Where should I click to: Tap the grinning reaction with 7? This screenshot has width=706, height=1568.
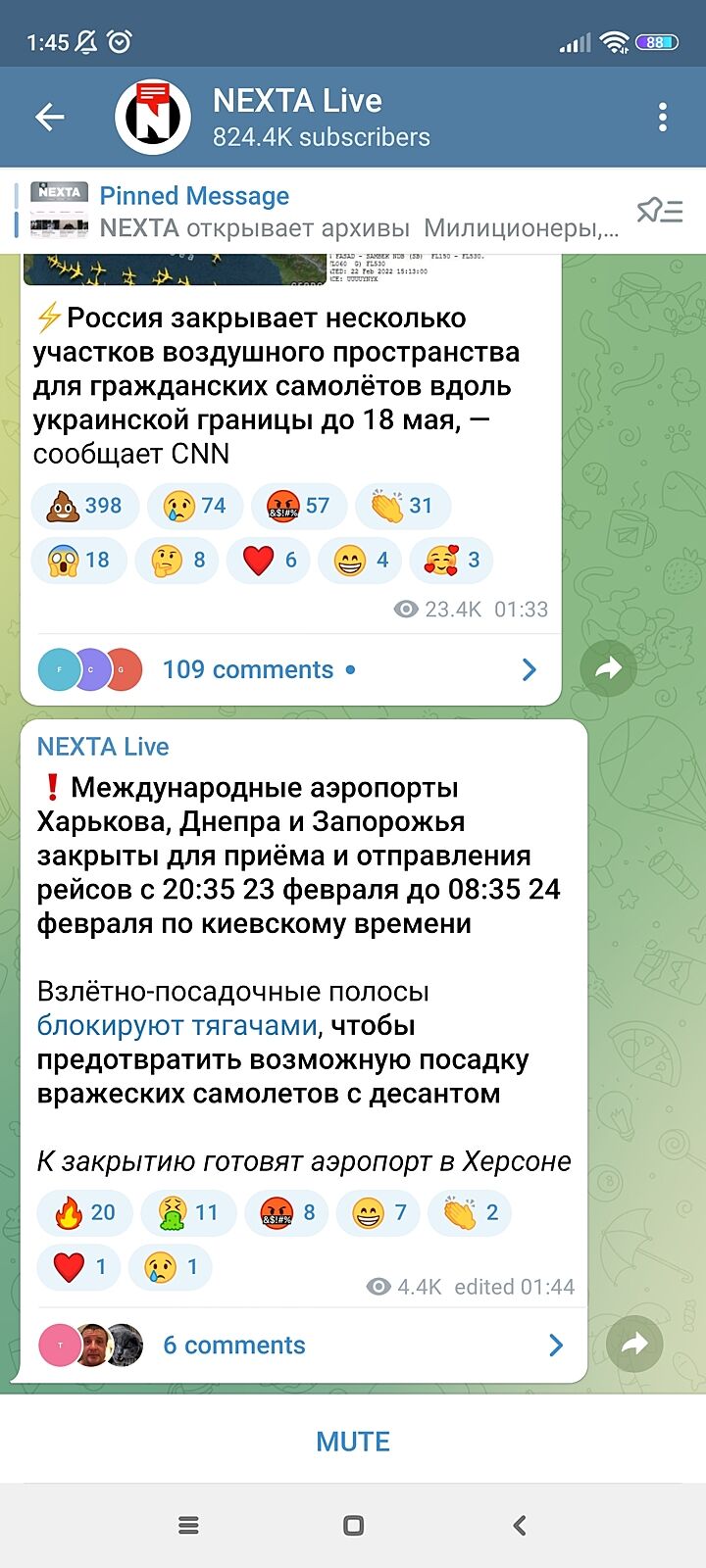pos(378,1213)
